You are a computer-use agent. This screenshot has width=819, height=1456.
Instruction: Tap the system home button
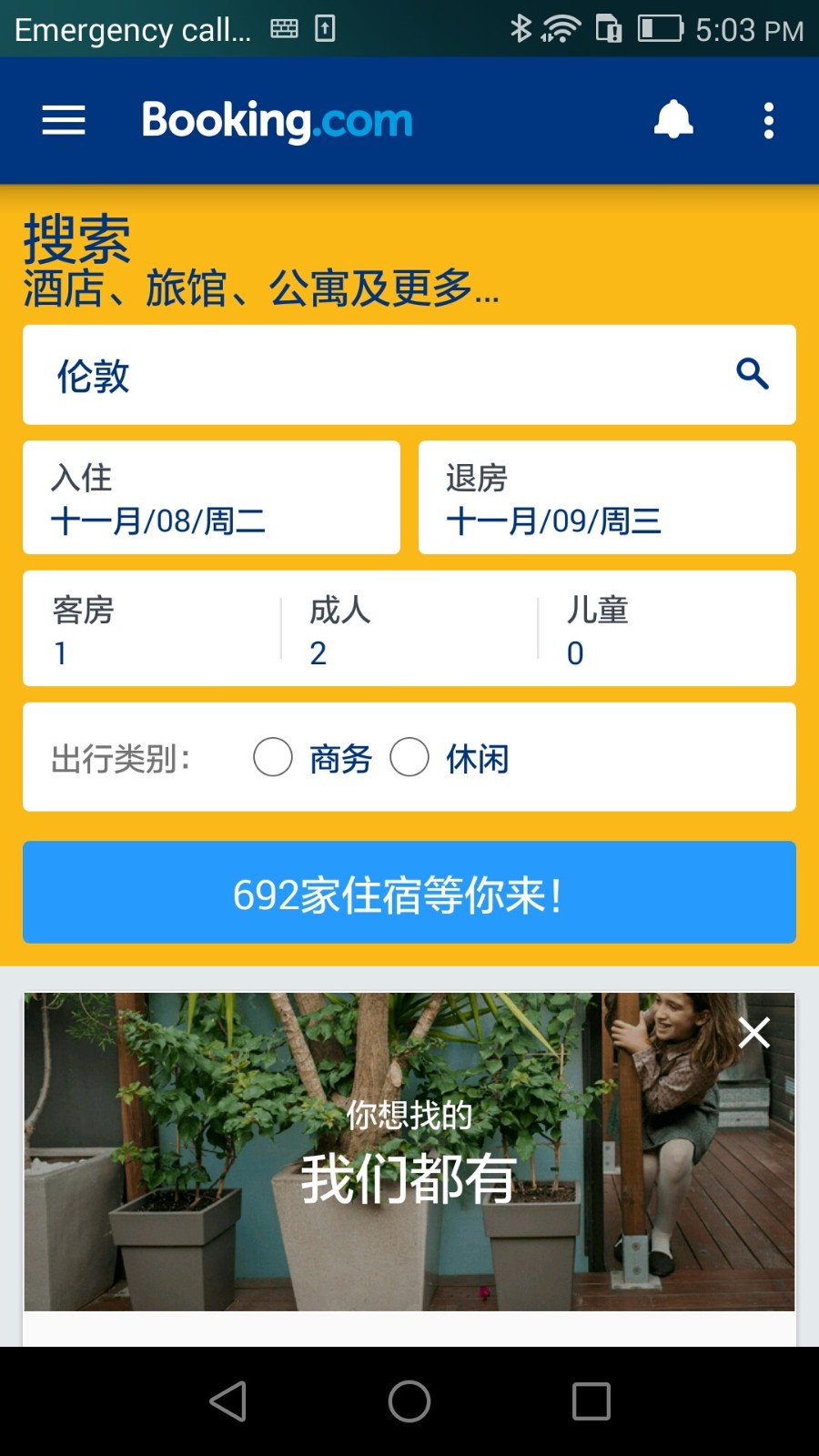point(409,1401)
